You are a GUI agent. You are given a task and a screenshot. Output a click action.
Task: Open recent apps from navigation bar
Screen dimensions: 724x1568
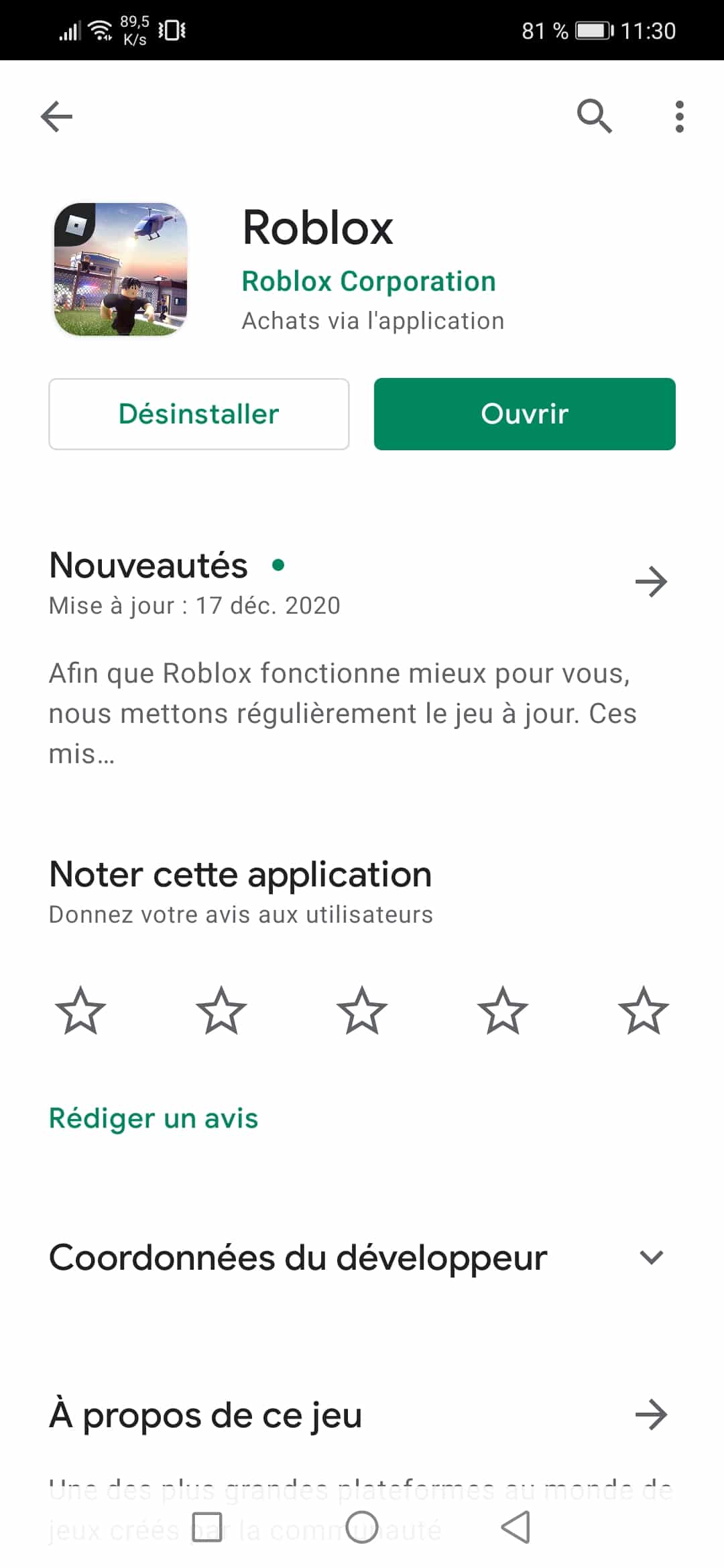pos(207,1527)
